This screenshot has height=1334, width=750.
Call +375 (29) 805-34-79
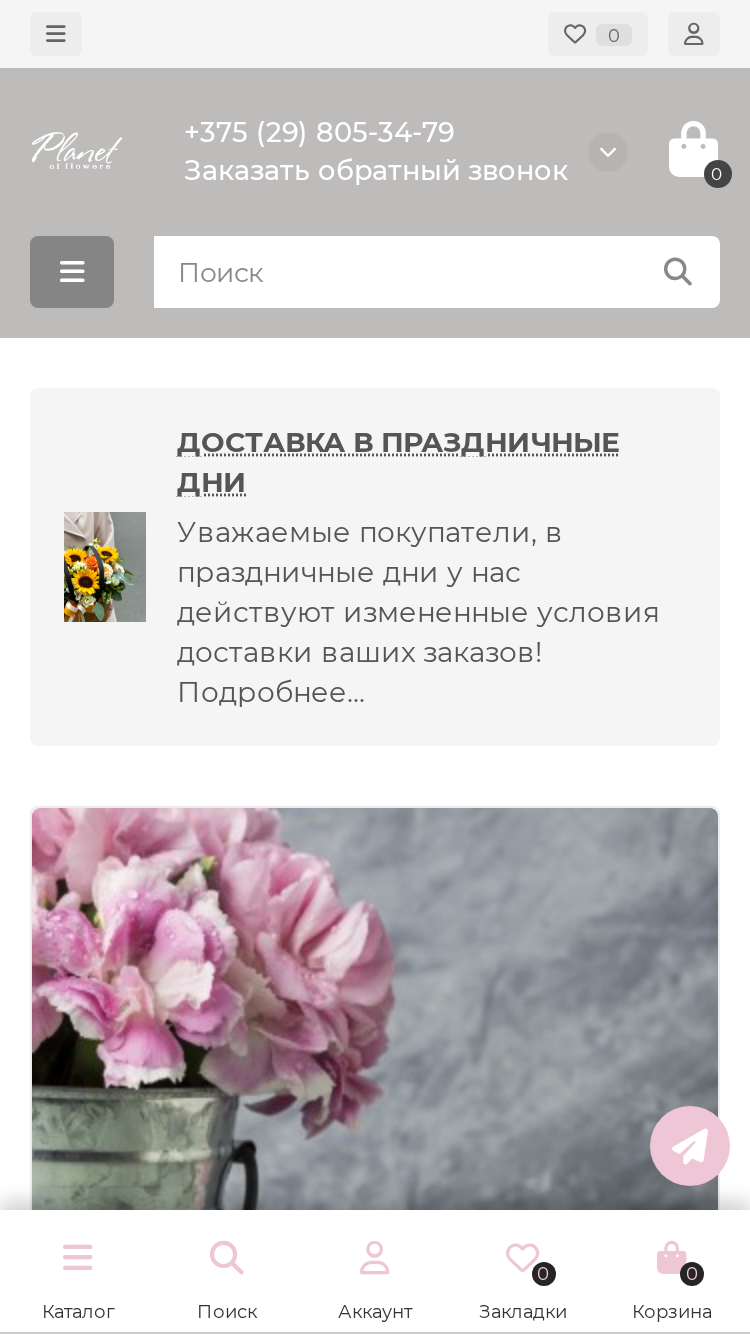point(319,132)
